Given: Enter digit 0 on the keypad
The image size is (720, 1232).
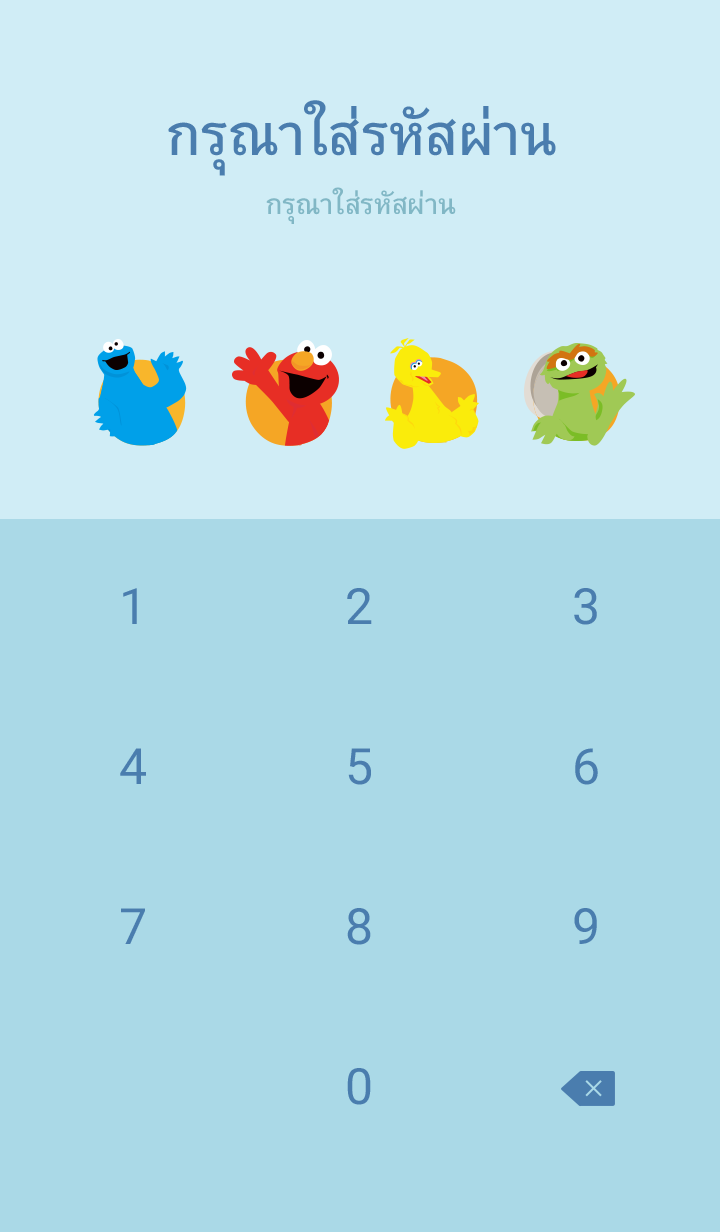Looking at the screenshot, I should click(x=359, y=1087).
